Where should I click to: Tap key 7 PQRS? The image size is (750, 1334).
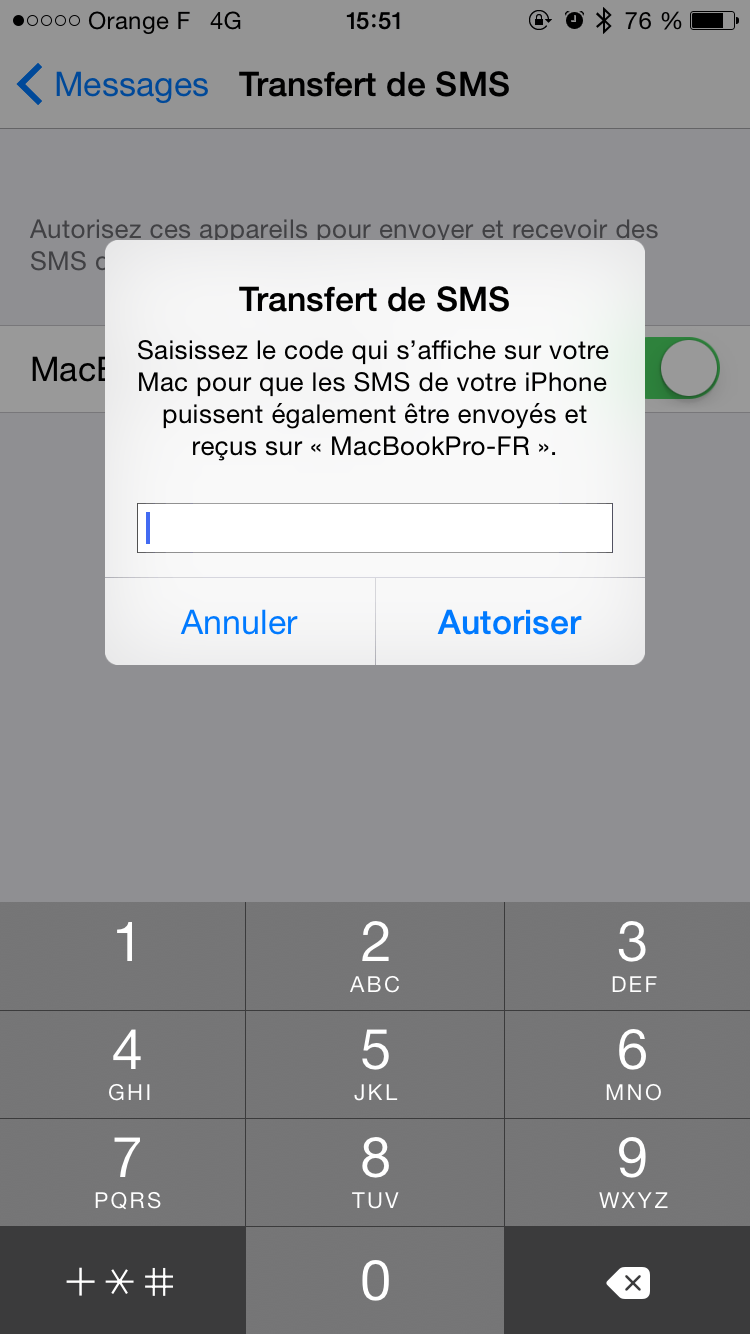[124, 1172]
